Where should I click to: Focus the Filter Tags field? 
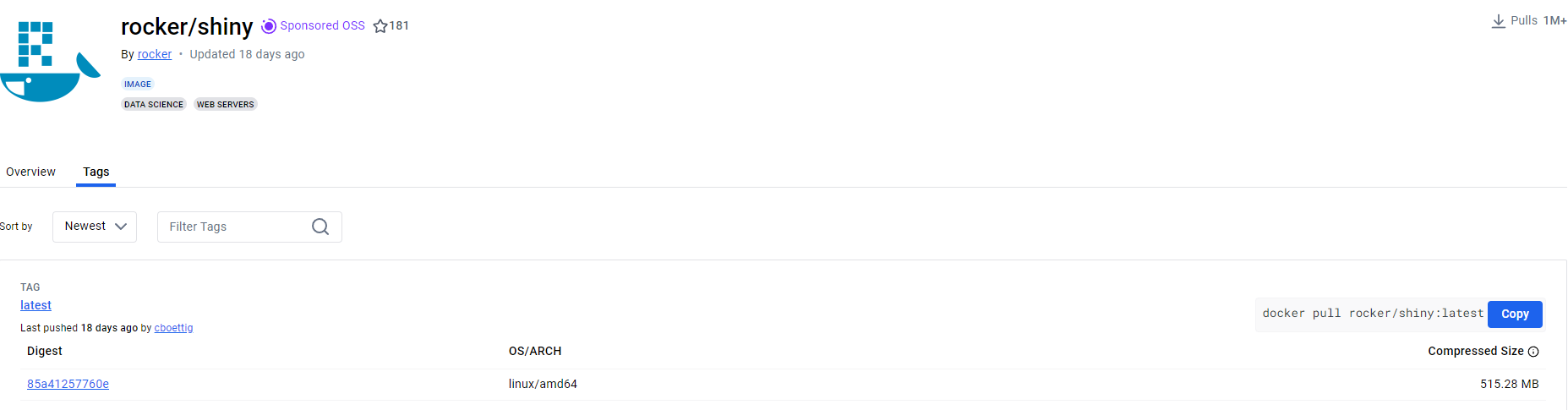pos(232,227)
